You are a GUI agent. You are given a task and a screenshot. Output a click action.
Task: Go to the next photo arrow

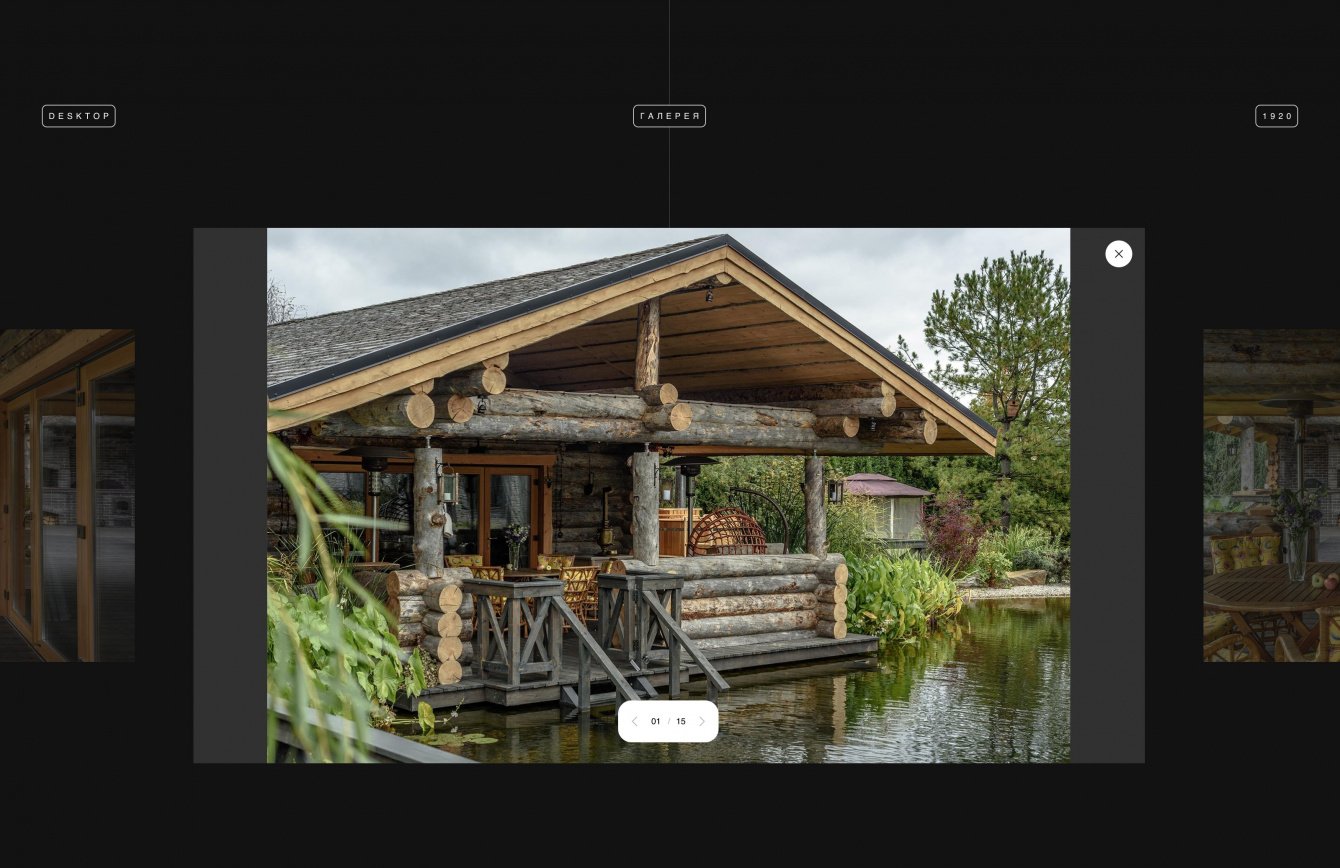coord(702,721)
